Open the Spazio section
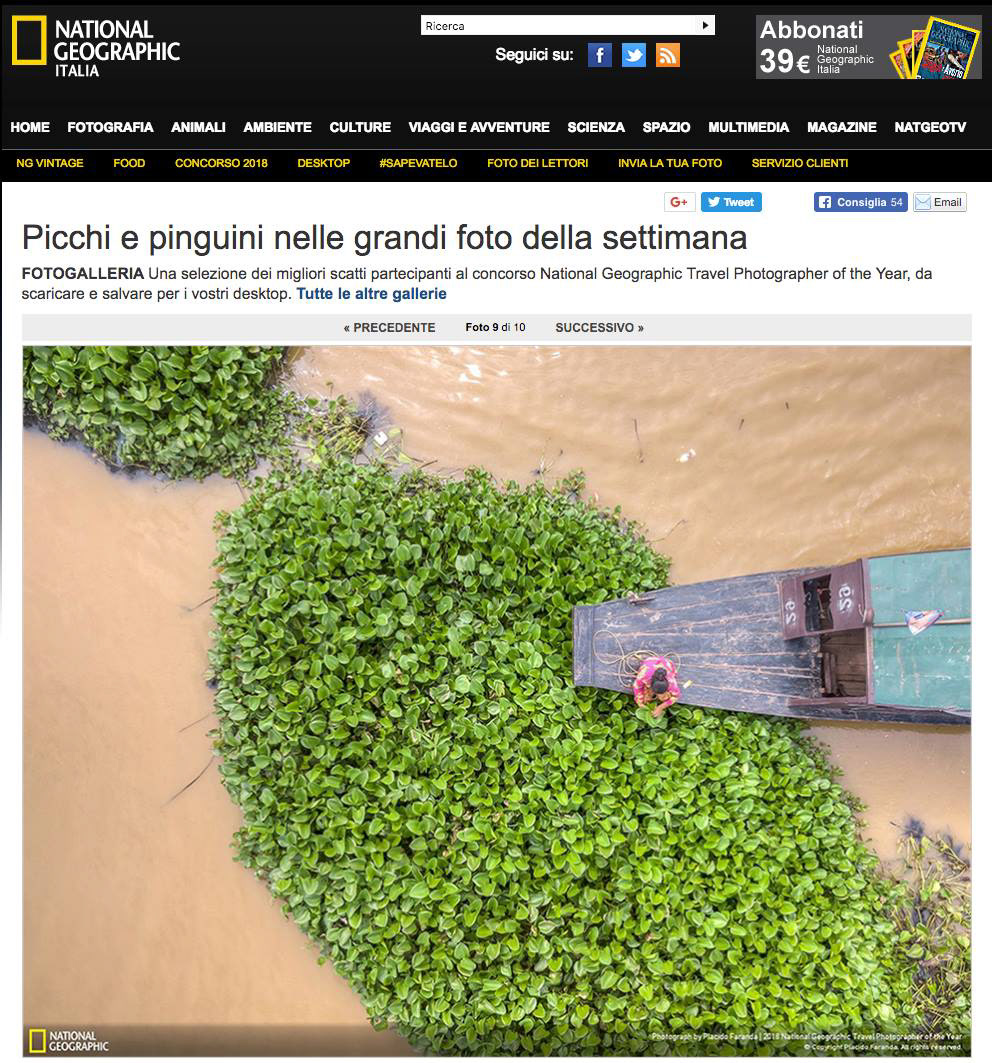The image size is (992, 1063). pyautogui.click(x=666, y=127)
